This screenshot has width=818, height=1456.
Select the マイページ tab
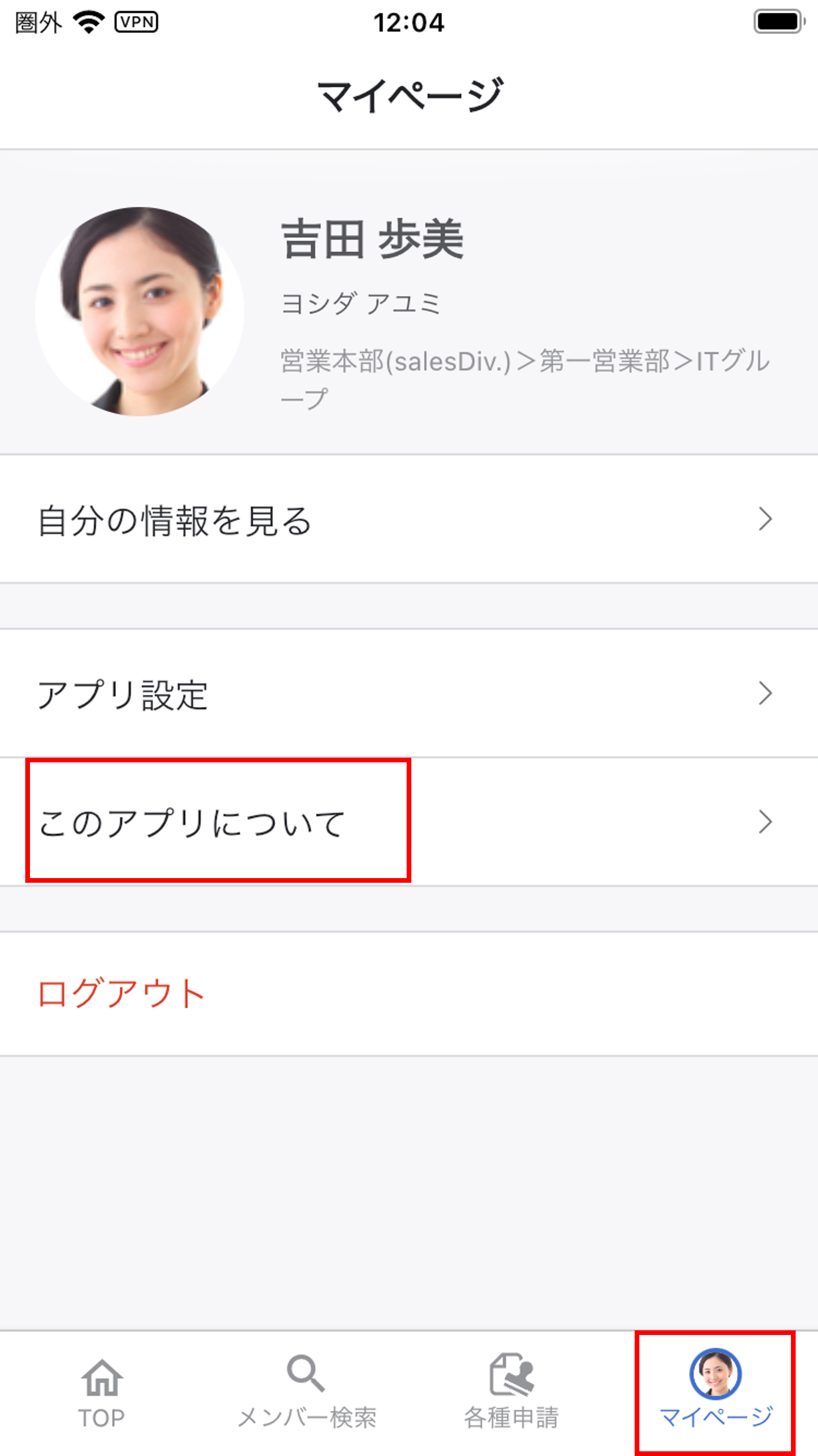click(715, 1393)
